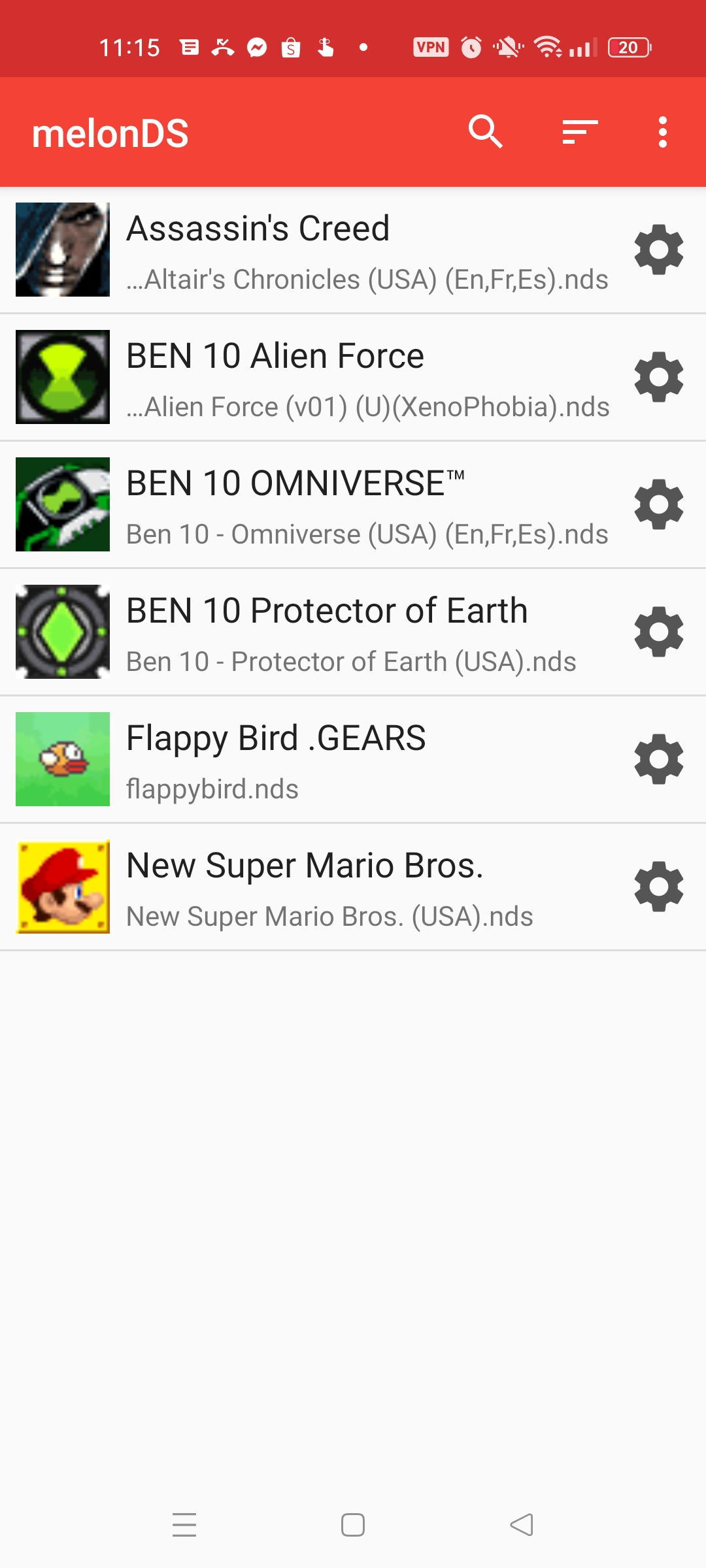Open gear settings for New Super Mario Bros.
The image size is (706, 1568).
coord(658,887)
